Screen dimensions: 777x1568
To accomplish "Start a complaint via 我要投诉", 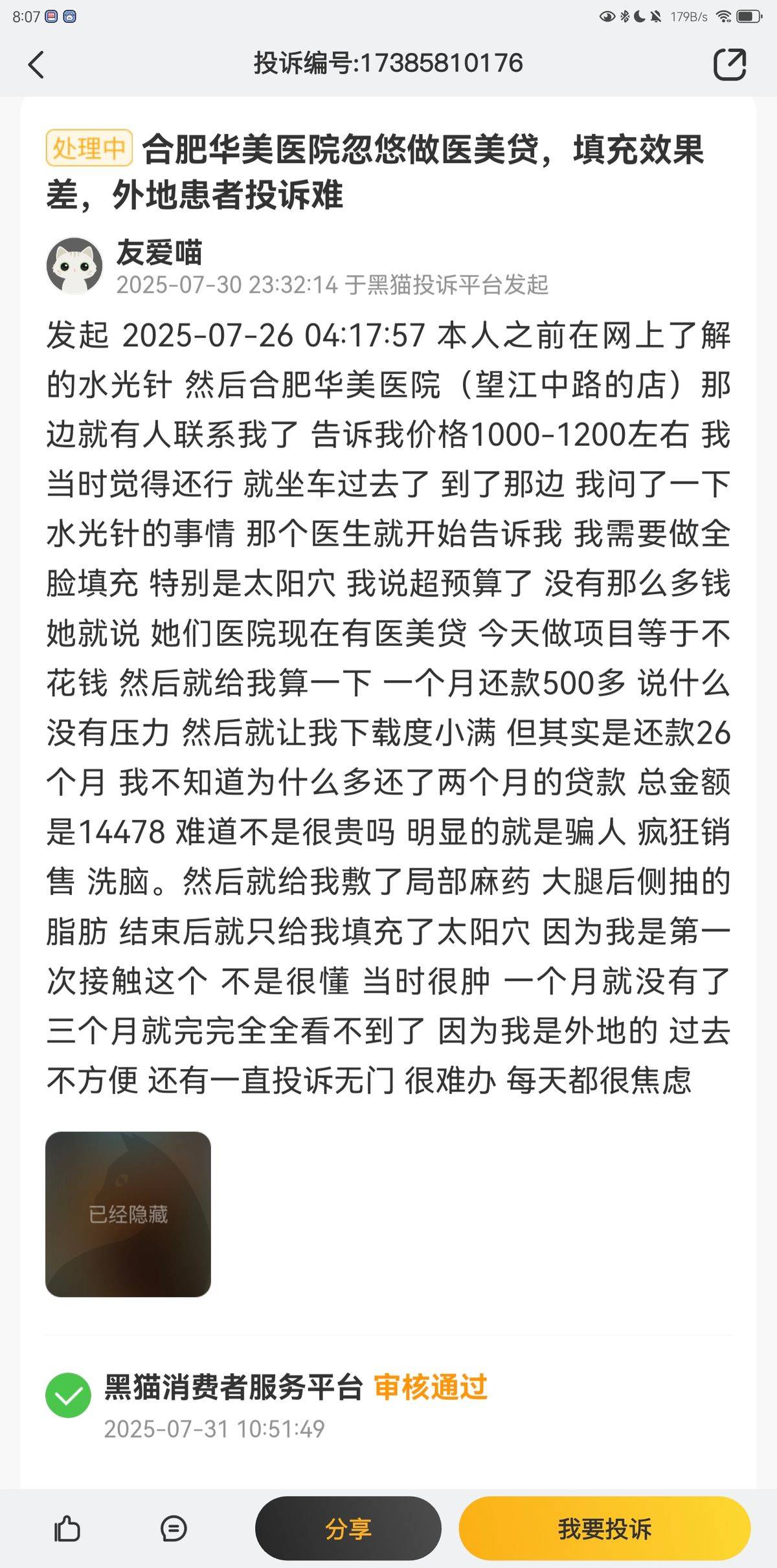I will click(604, 1529).
